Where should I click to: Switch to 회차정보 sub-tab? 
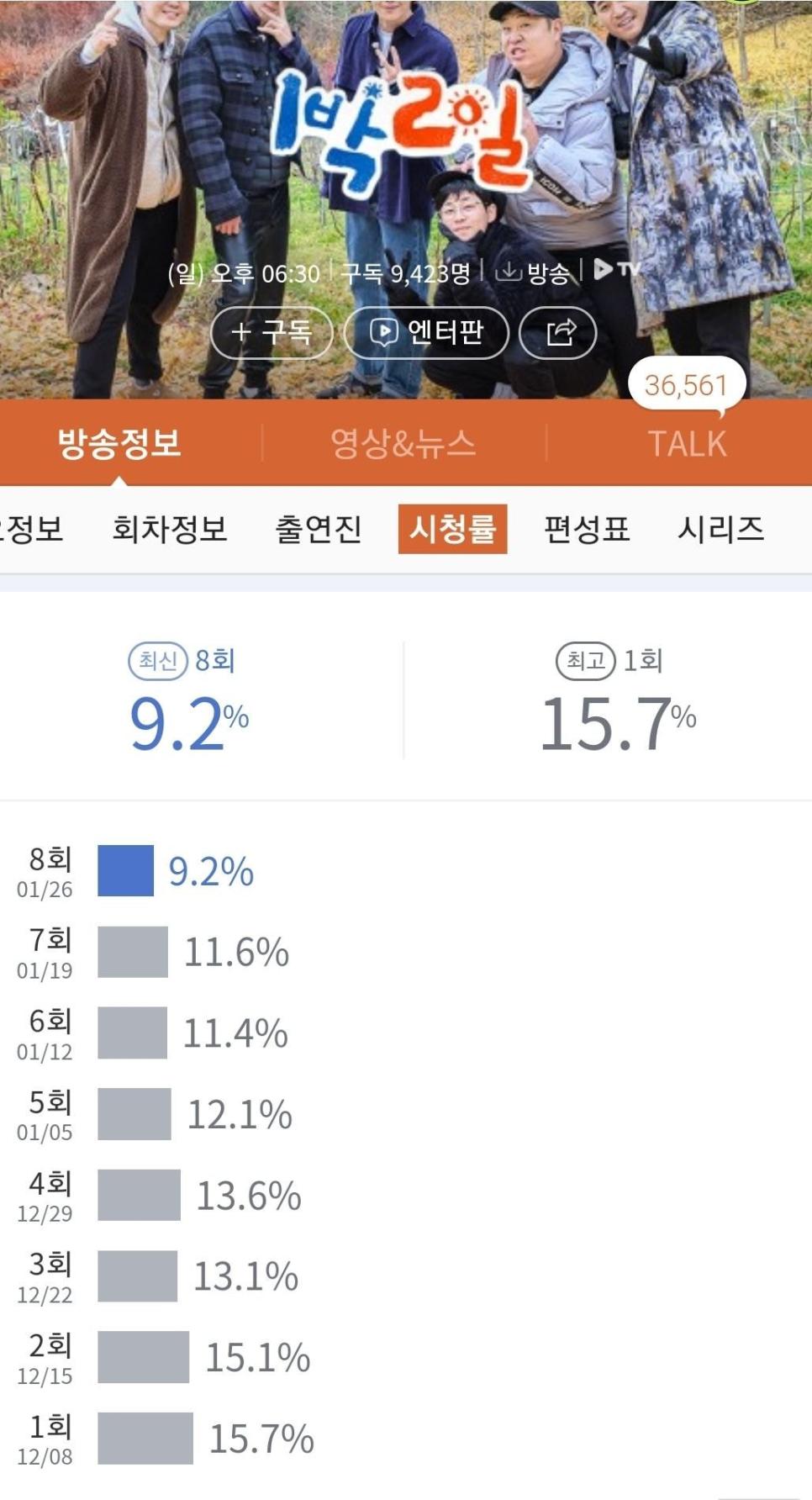[x=170, y=529]
